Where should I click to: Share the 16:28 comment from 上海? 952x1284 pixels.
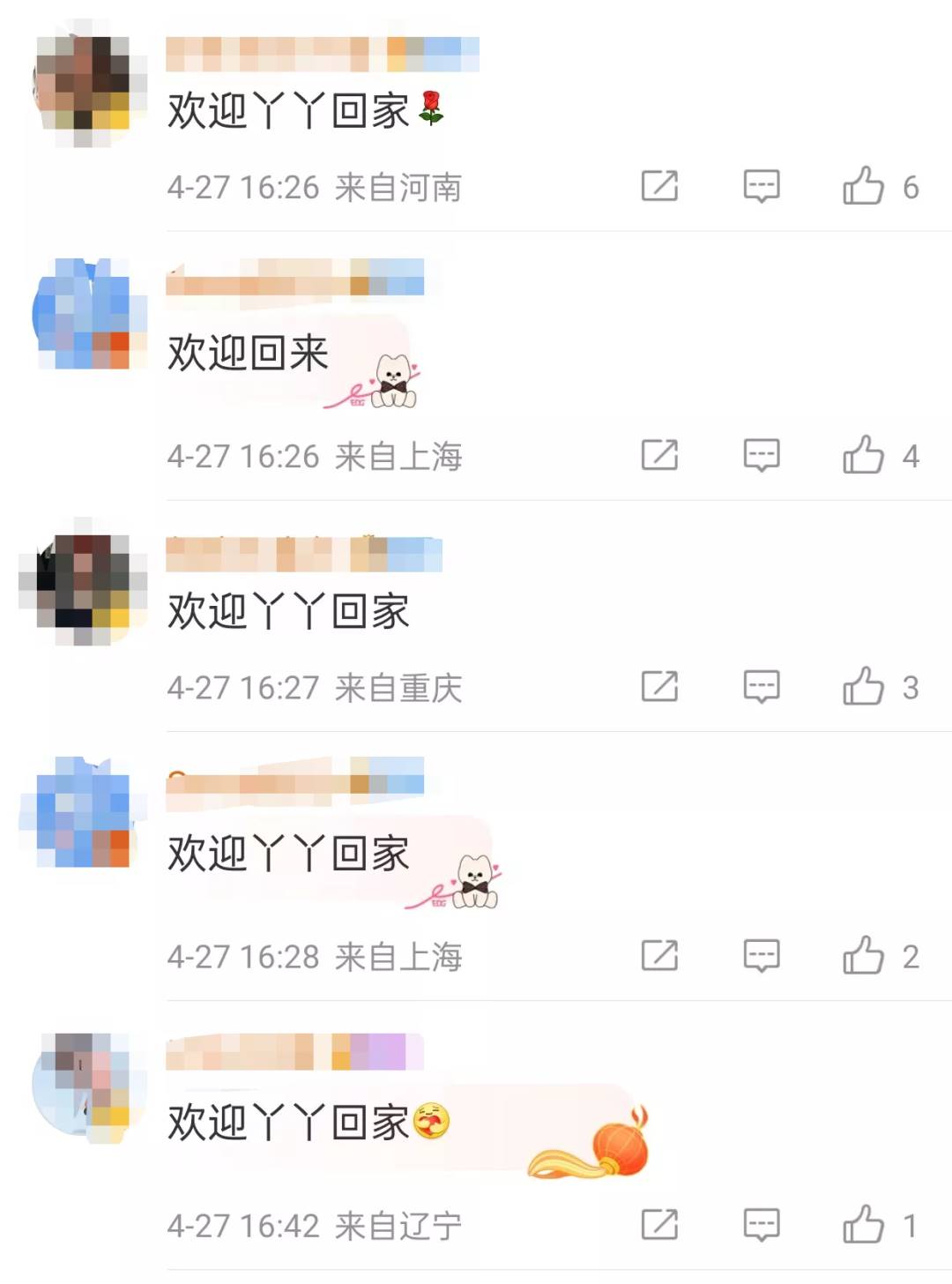point(659,955)
